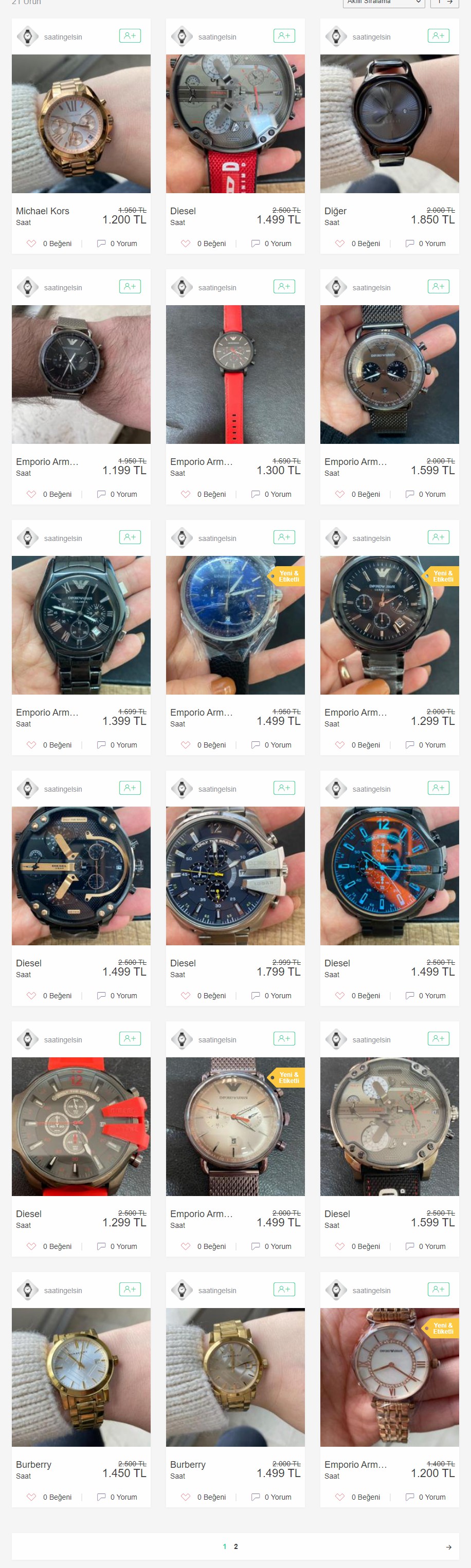The width and height of the screenshot is (471, 1568).
Task: Follow seller on the Diğer watch card
Action: (x=439, y=36)
